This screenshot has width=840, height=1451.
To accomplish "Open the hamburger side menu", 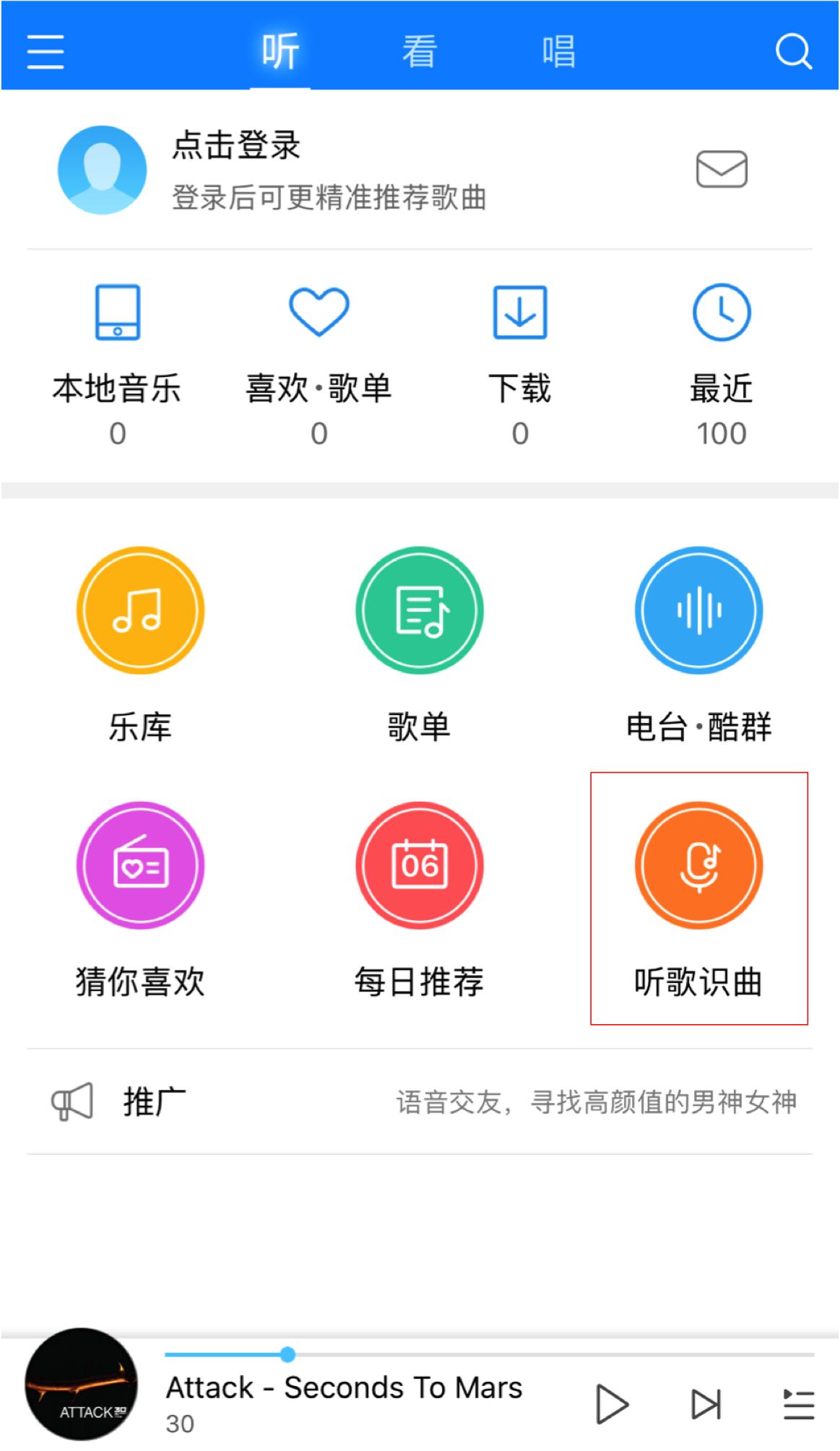I will coord(45,51).
